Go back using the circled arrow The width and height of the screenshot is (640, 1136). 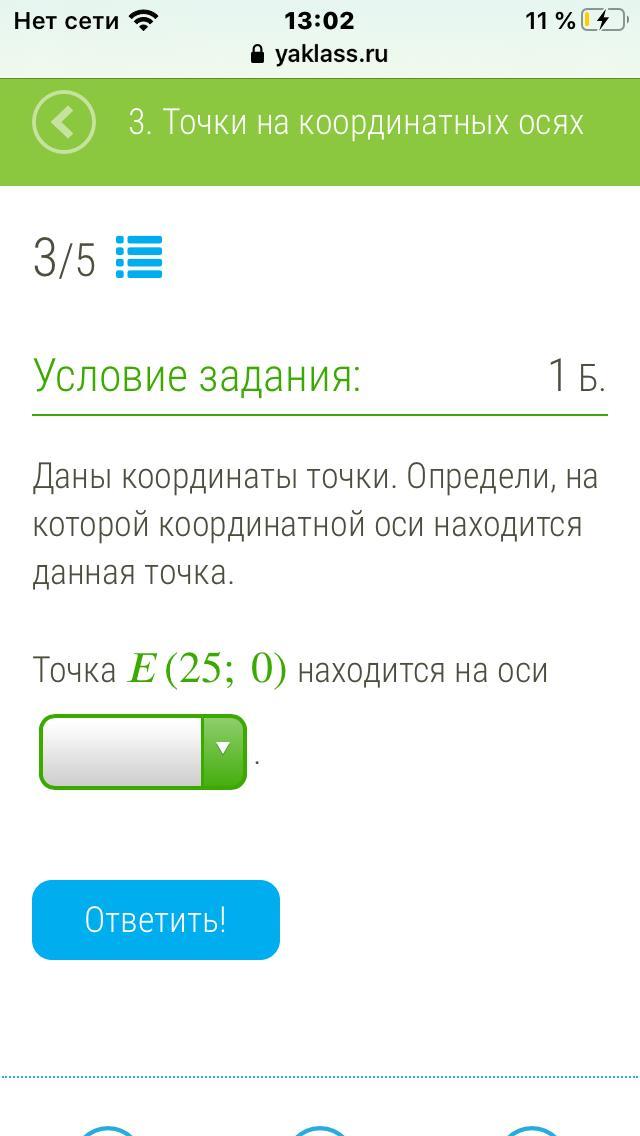pos(64,122)
